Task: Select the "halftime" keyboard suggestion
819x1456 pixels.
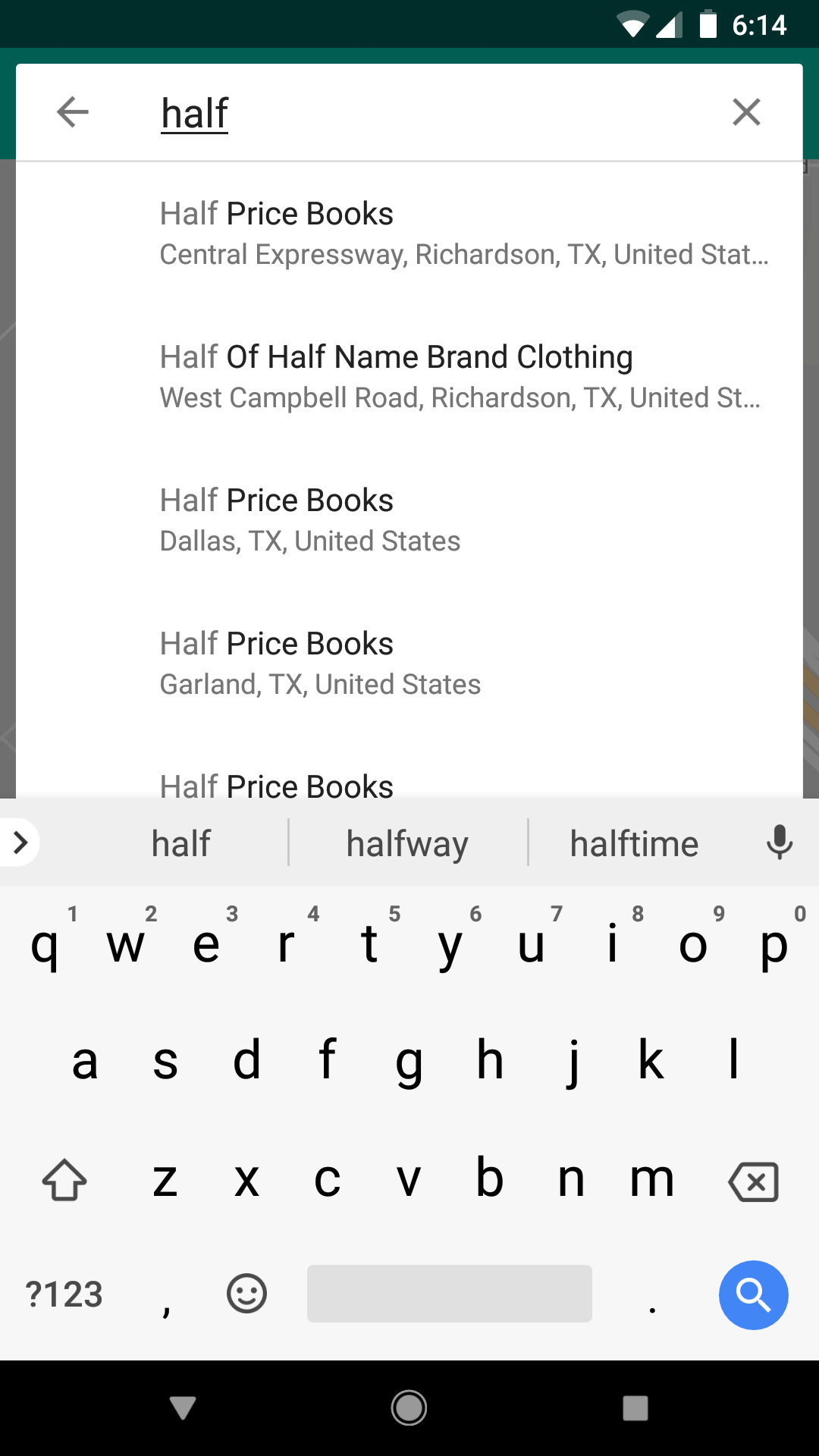Action: 634,844
